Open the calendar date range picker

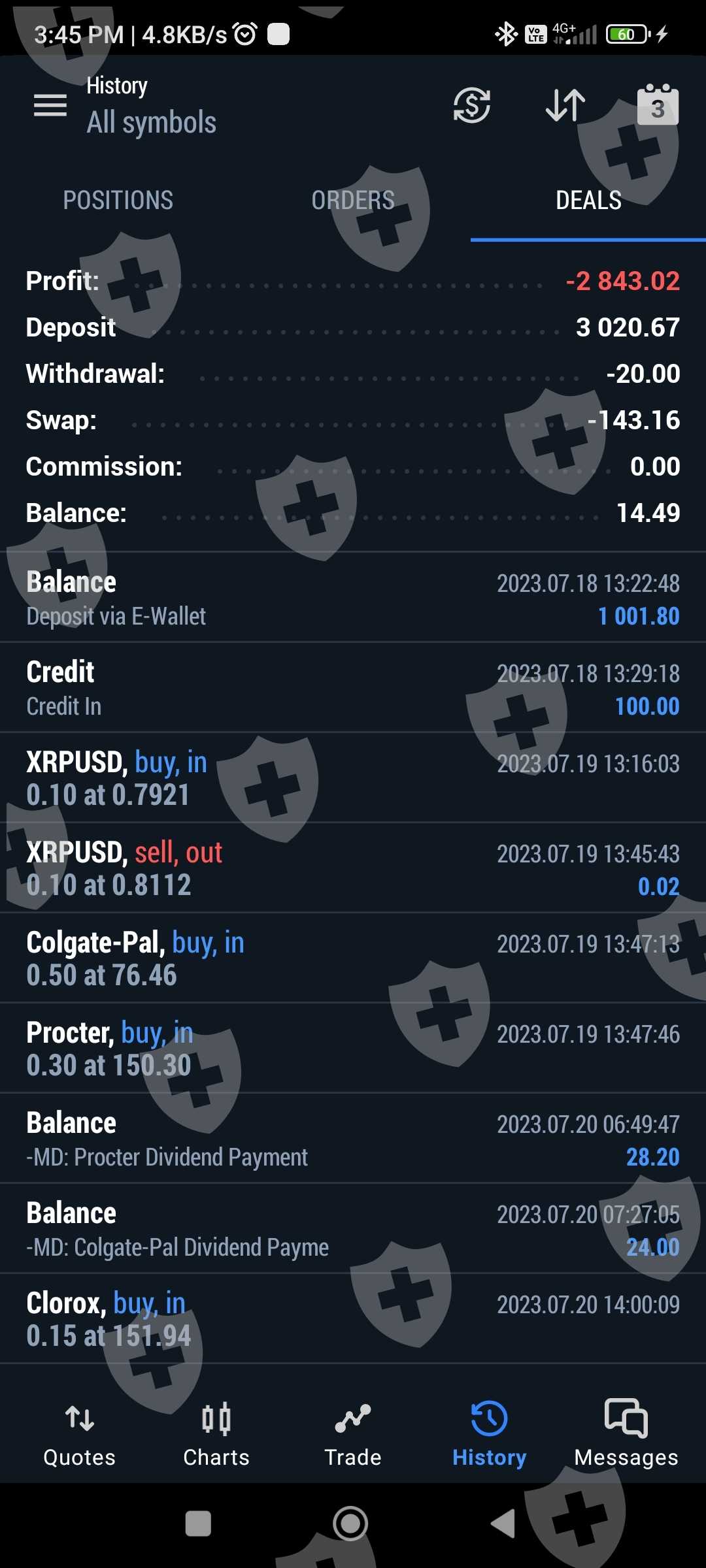coord(658,105)
